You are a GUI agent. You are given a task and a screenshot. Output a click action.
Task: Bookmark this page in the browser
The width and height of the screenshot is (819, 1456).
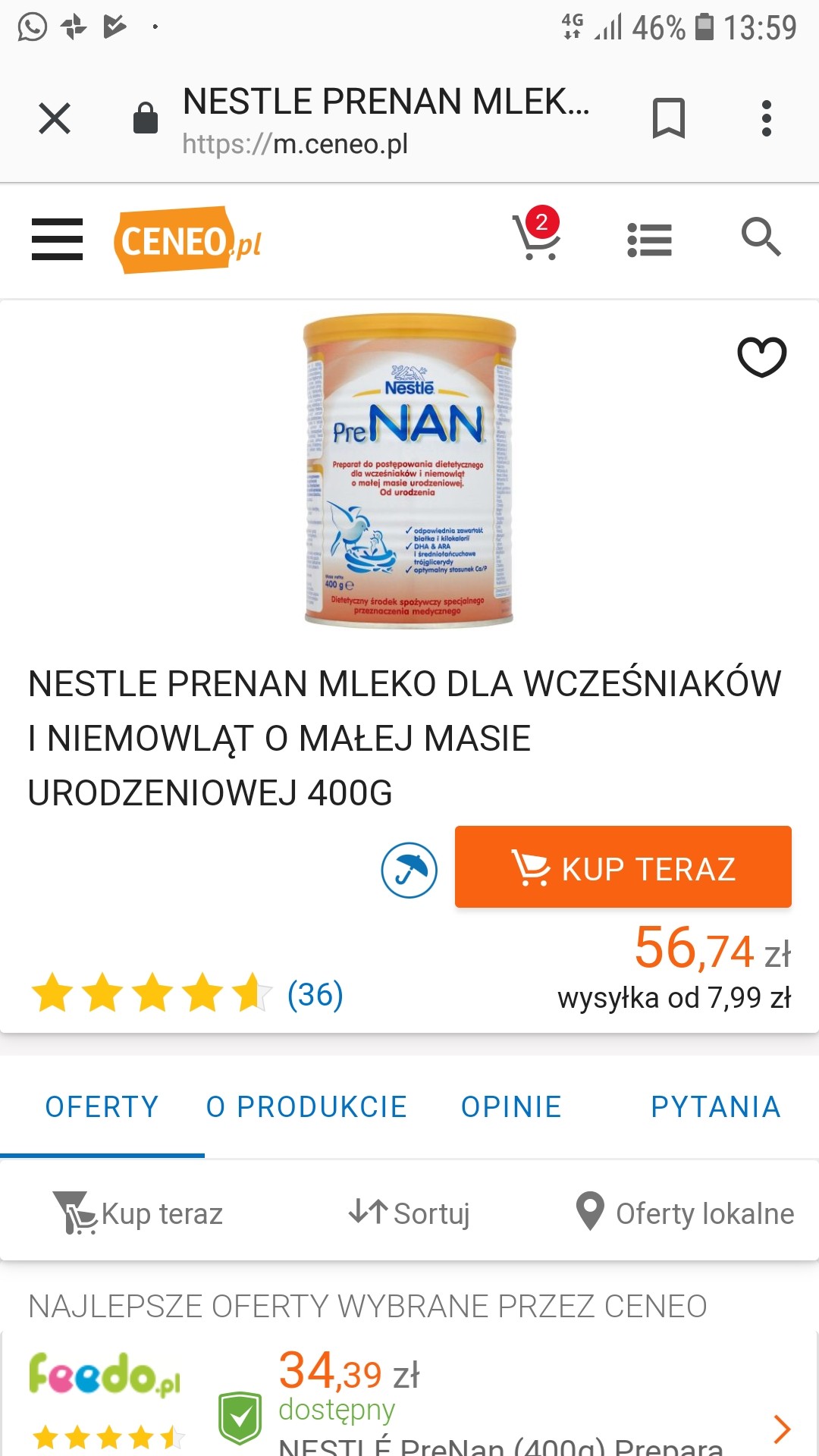pos(668,118)
